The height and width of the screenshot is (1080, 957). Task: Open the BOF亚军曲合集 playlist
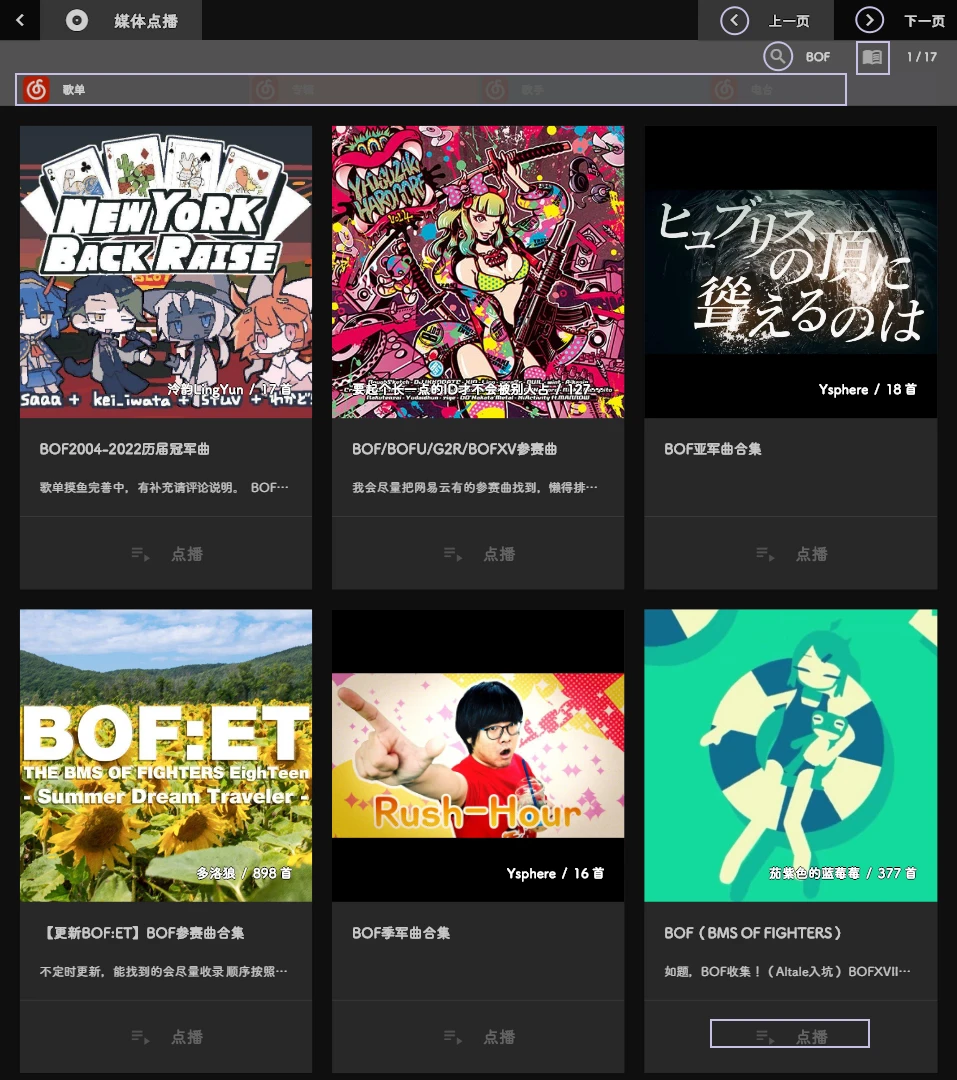point(790,322)
